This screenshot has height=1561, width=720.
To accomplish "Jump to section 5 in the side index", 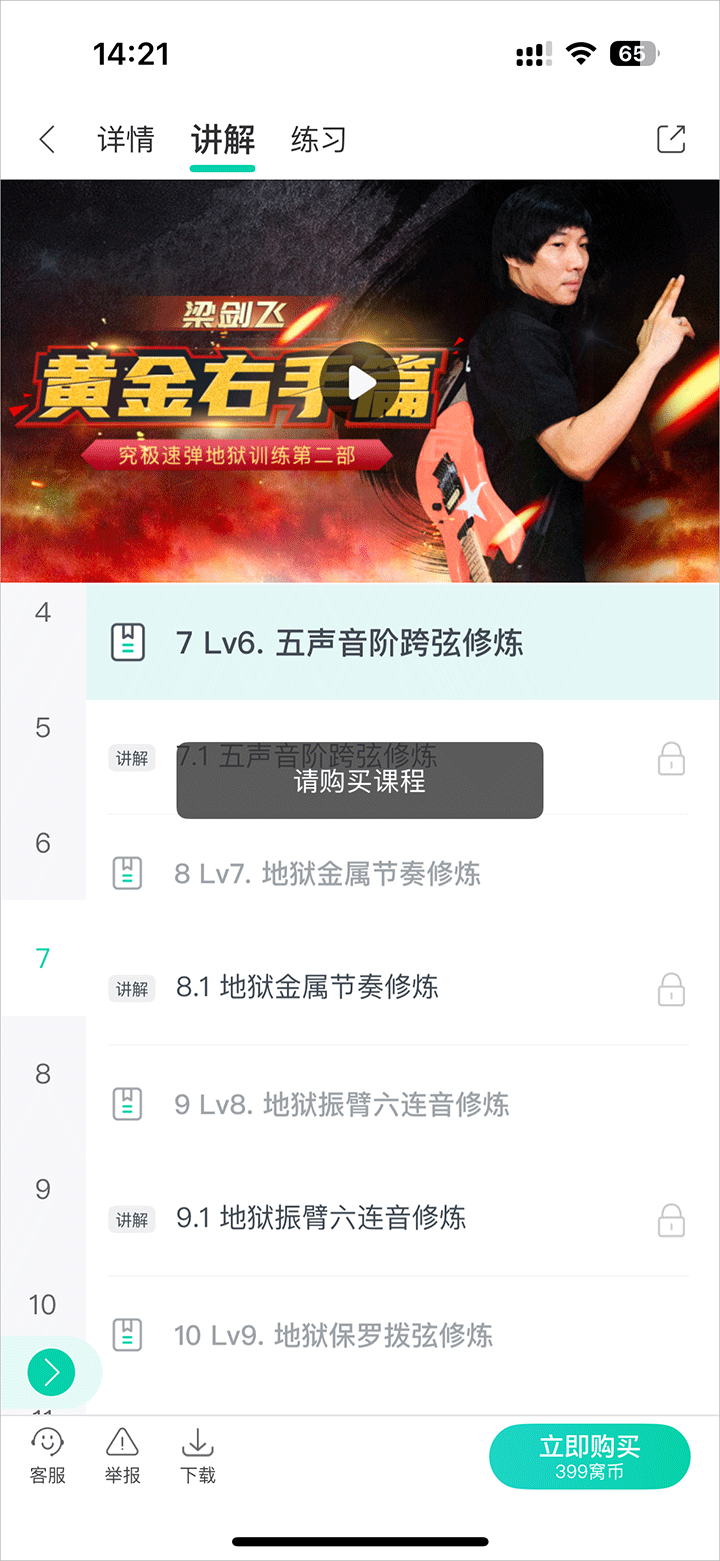I will [43, 728].
